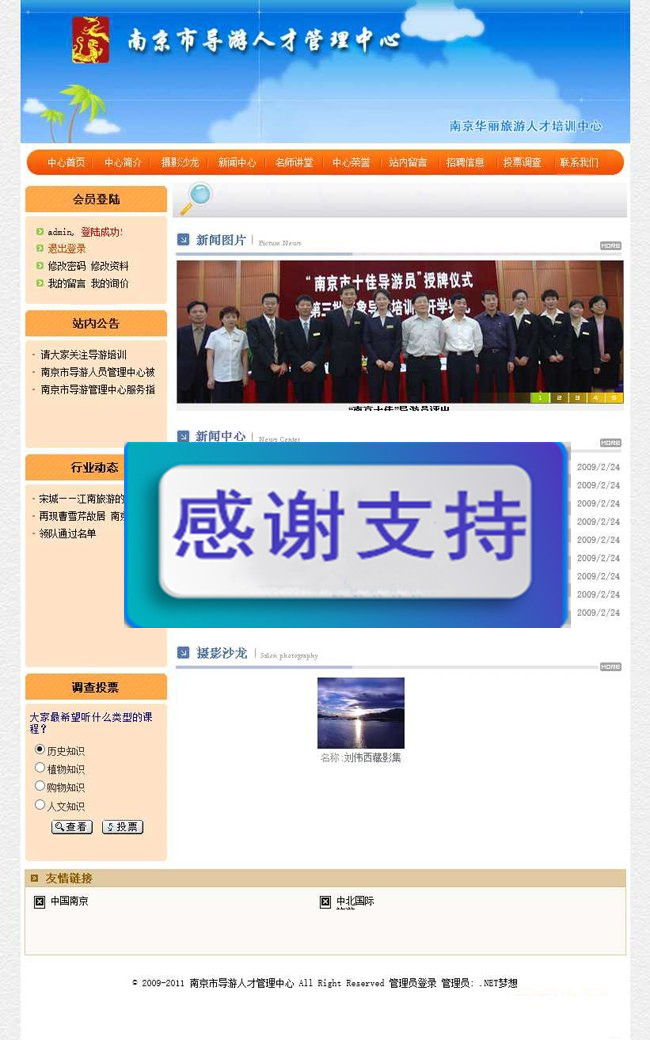Open 摄影沙龙 in the navigation bar
The image size is (650, 1040).
[x=180, y=162]
